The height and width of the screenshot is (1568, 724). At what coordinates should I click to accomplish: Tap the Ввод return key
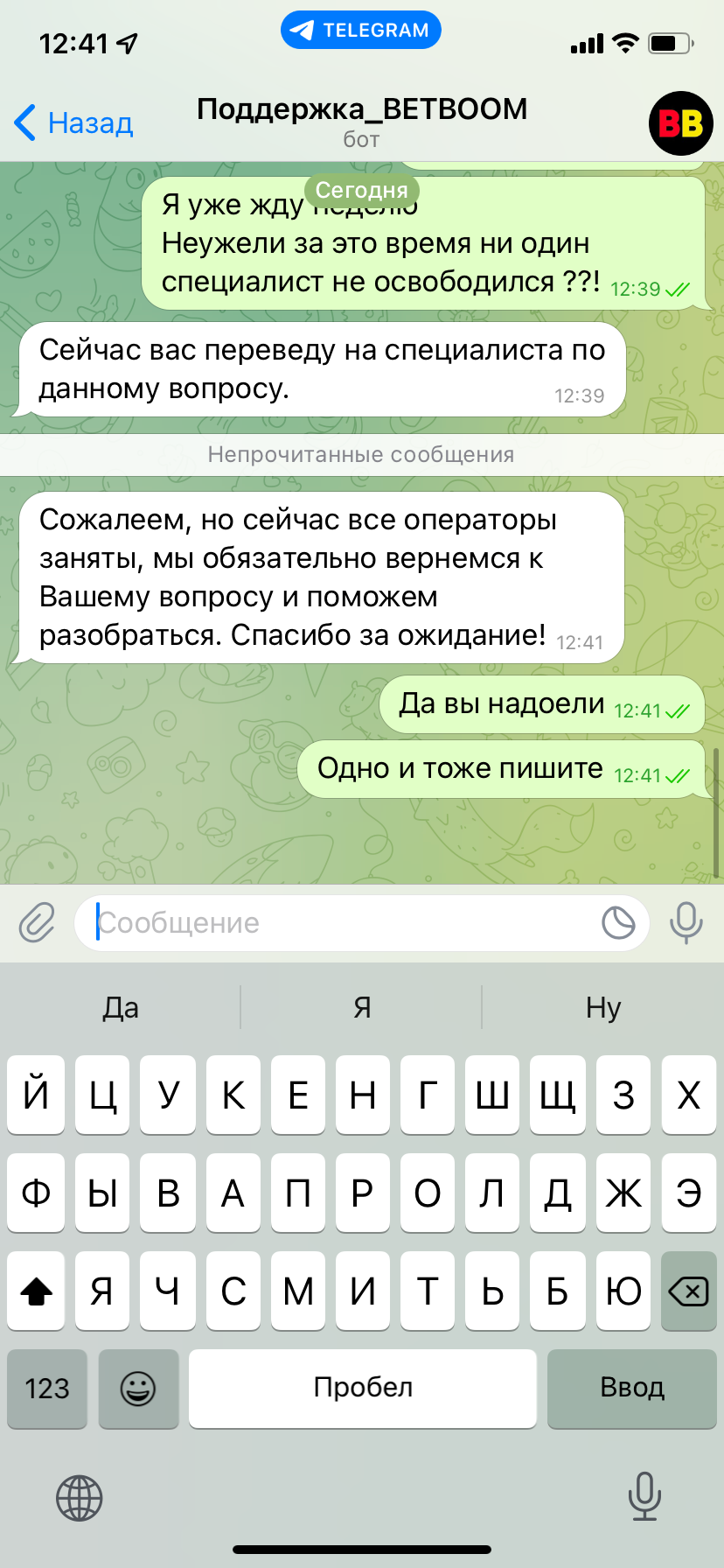(x=631, y=1388)
